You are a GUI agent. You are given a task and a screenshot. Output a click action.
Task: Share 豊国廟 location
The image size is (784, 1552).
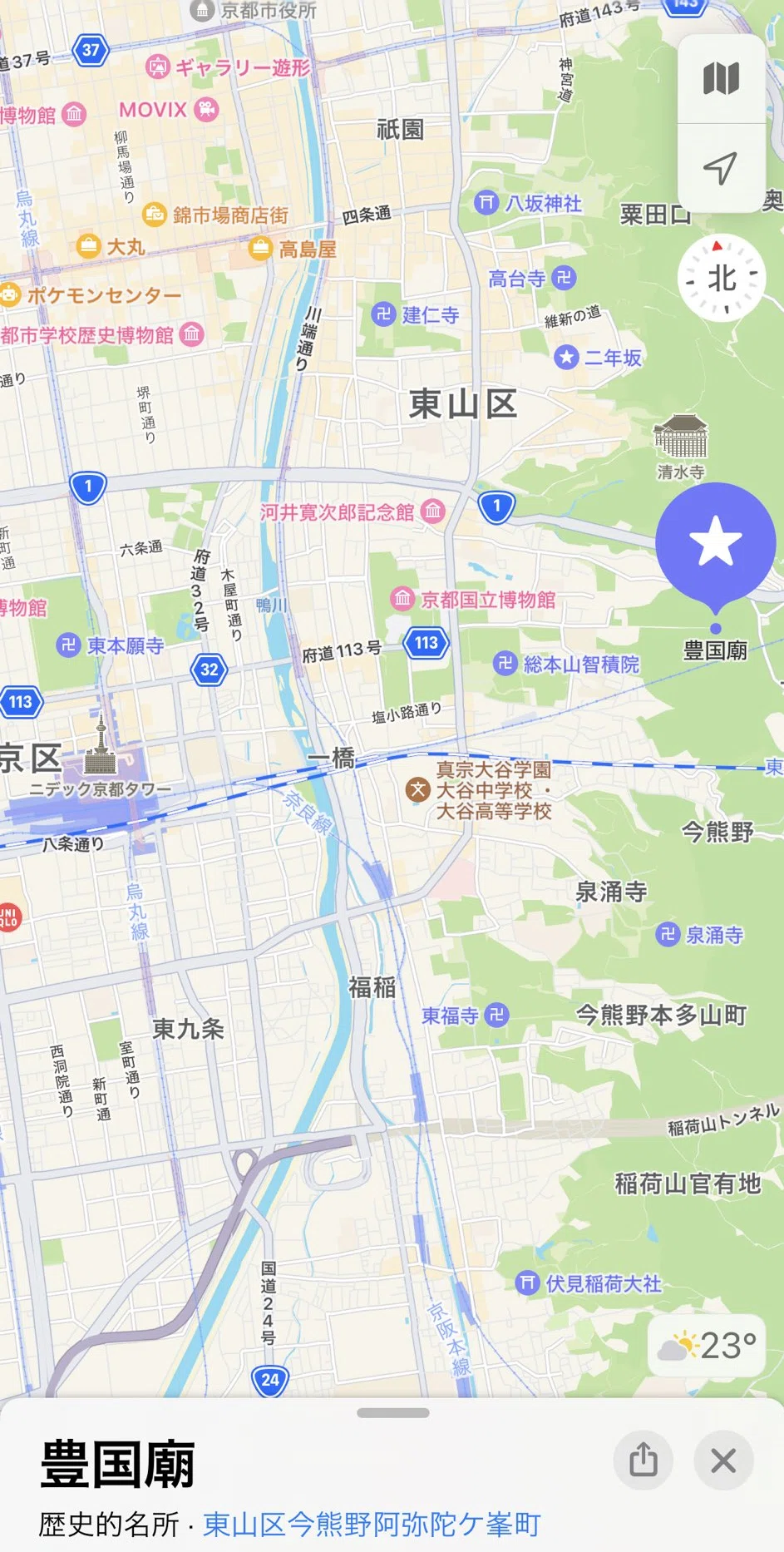tap(643, 1460)
